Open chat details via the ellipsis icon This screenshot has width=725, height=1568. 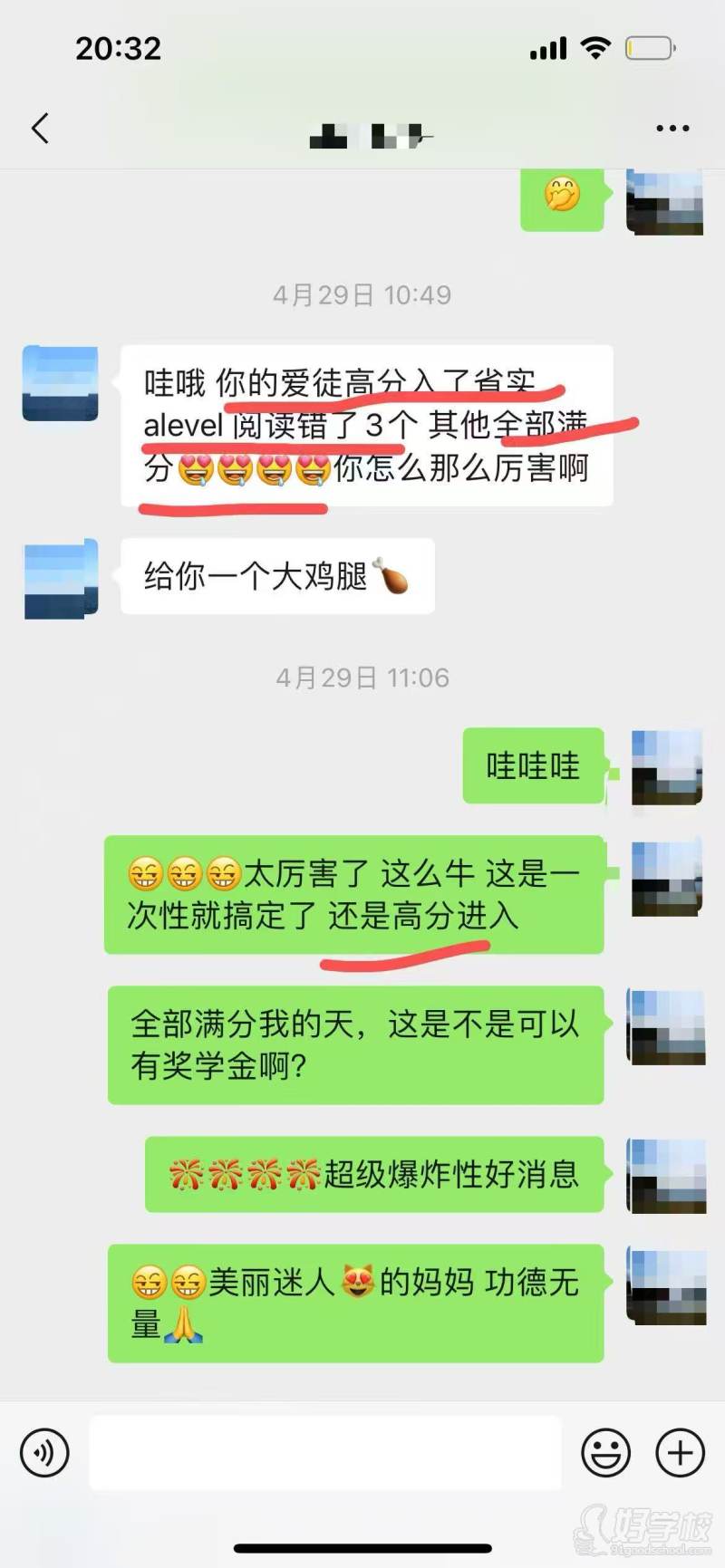tap(671, 128)
